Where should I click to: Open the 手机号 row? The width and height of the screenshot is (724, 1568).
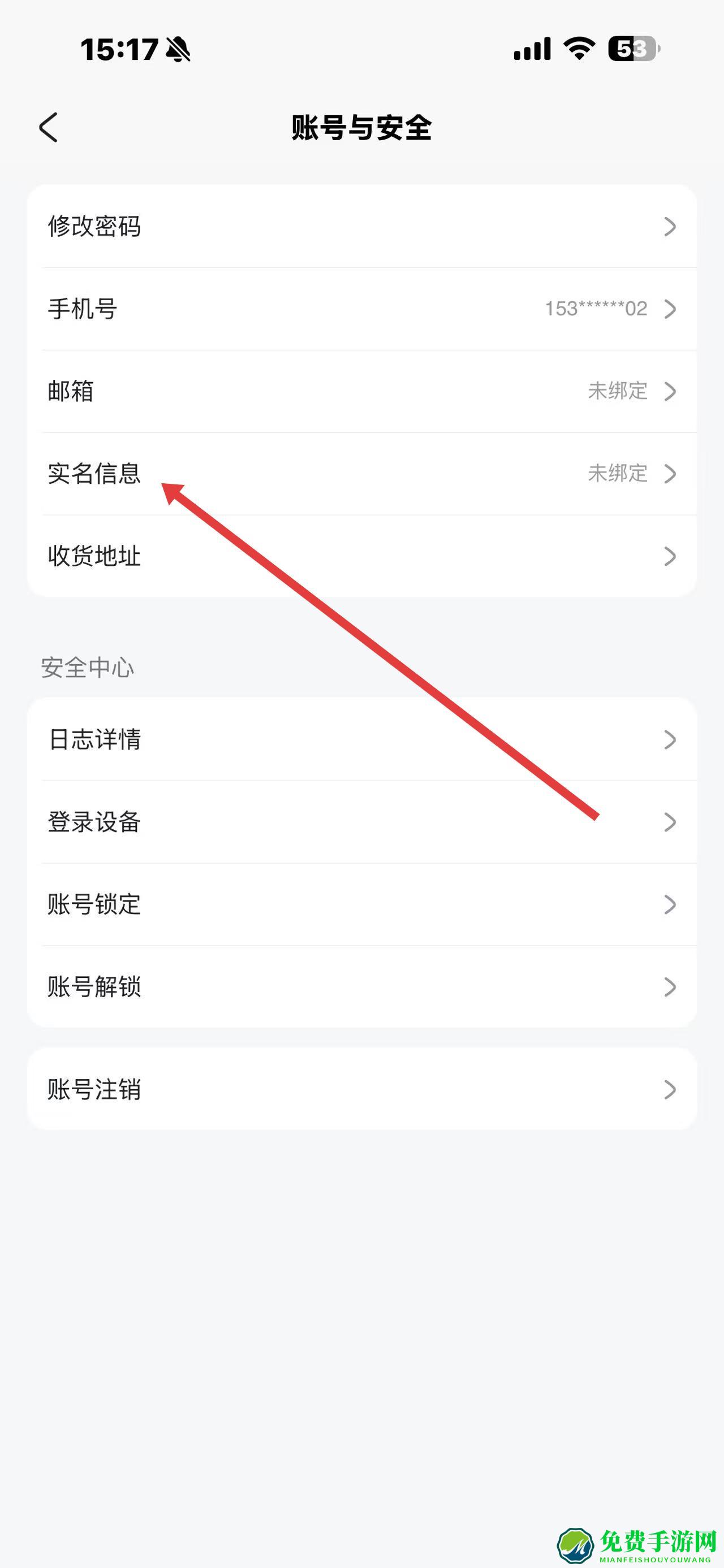pos(361,309)
